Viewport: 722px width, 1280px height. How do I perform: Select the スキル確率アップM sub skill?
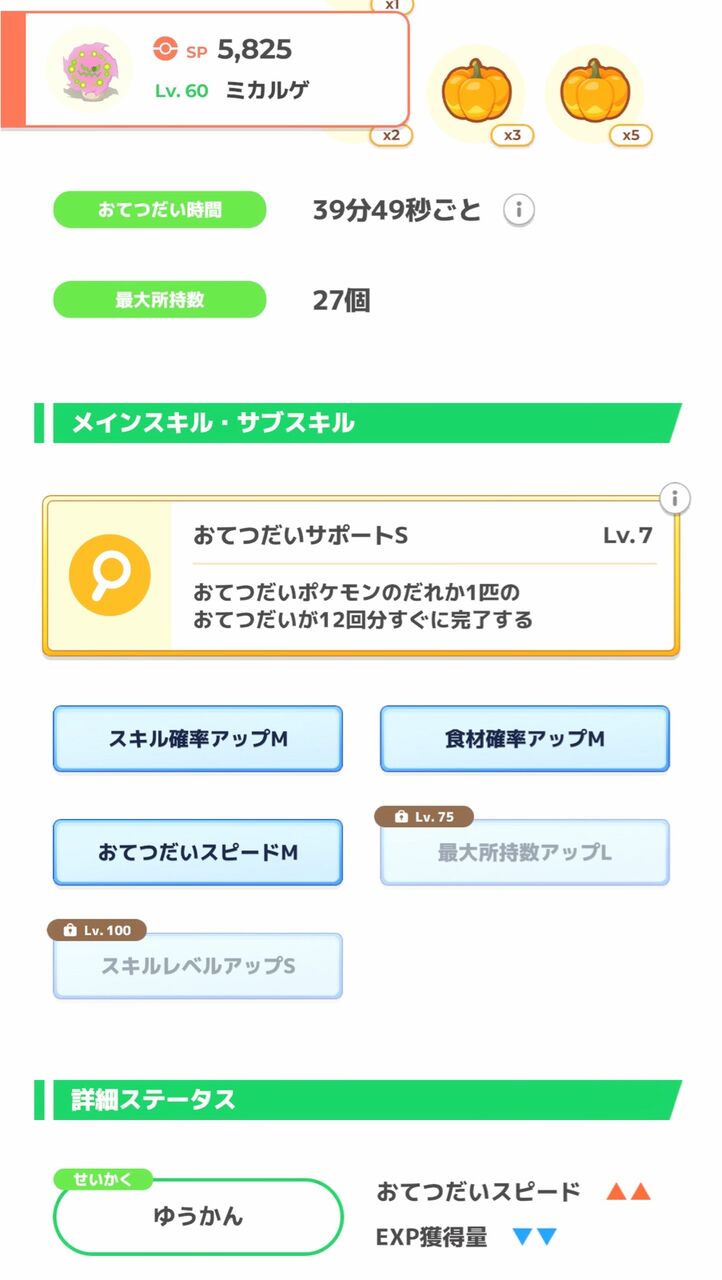[198, 739]
